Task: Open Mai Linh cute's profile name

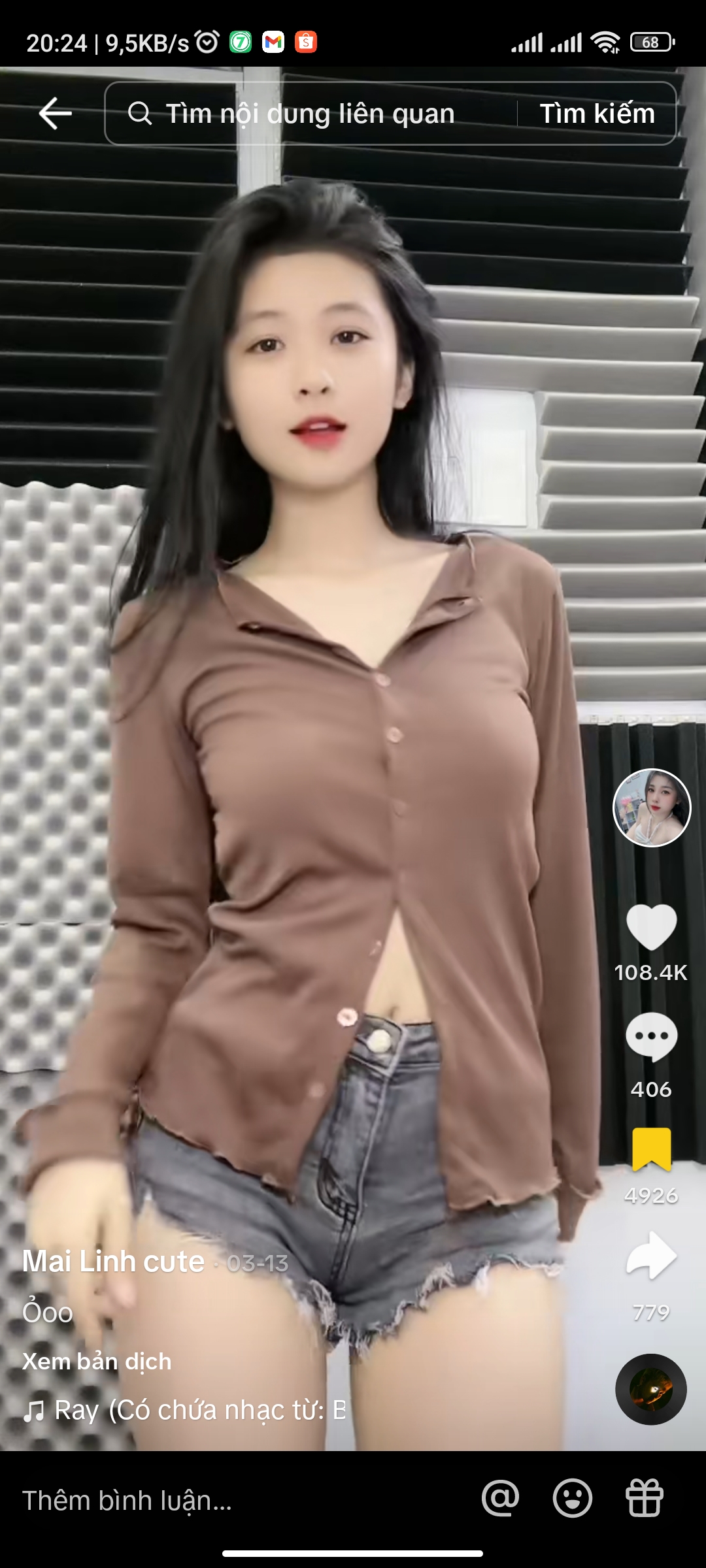Action: 113,1262
